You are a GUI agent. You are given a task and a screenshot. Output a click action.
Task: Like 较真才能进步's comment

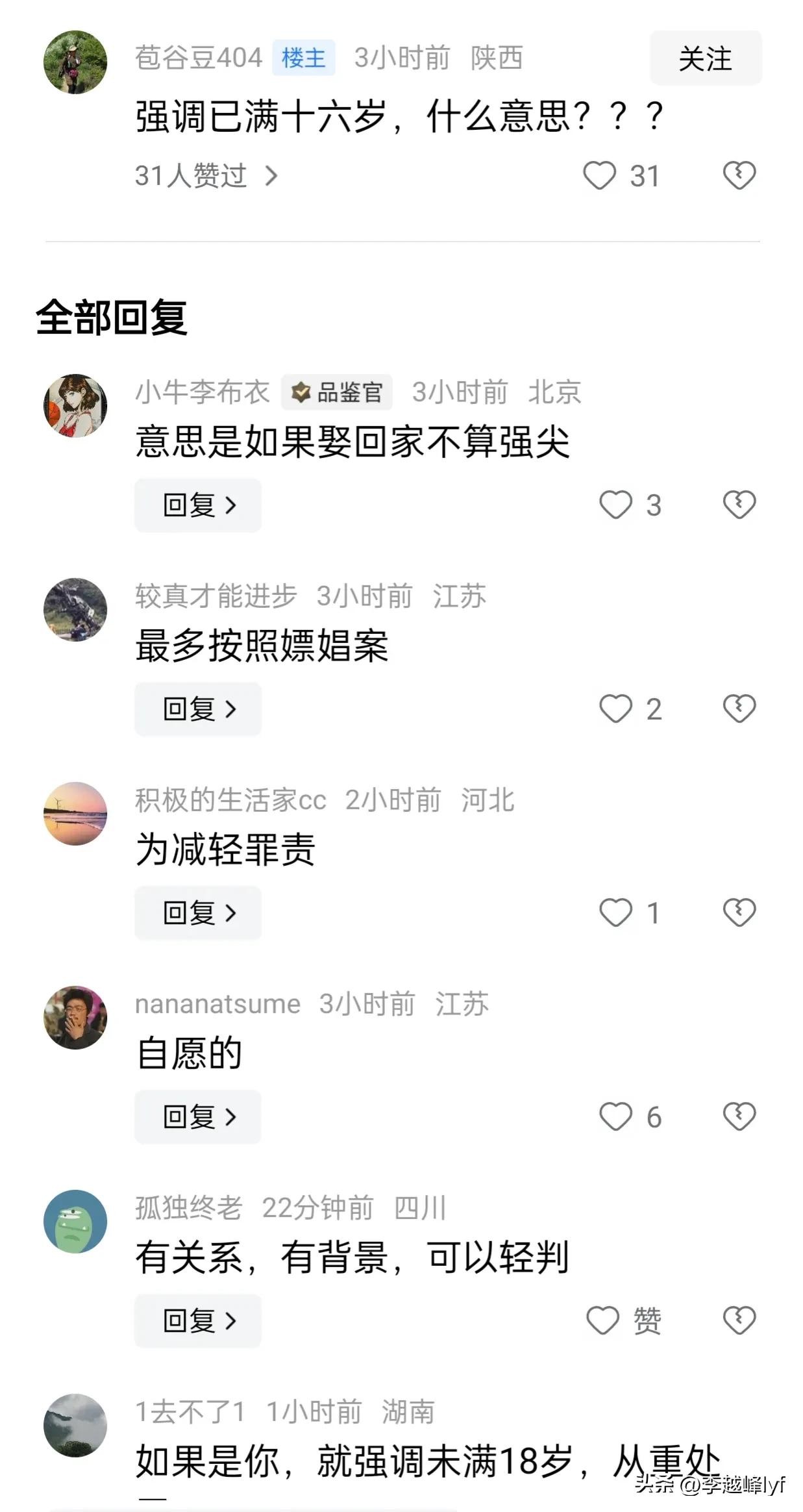pos(615,709)
